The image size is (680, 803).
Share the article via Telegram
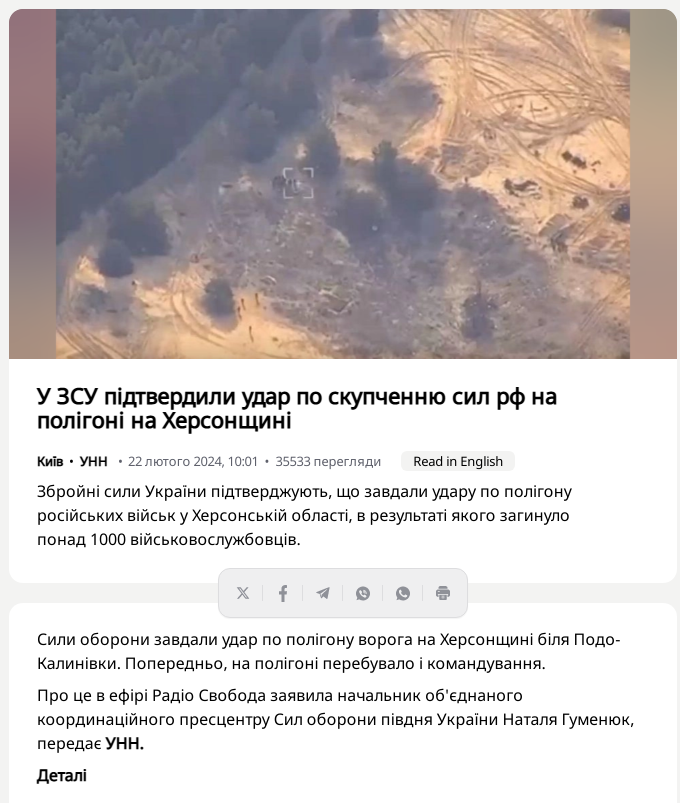coord(323,593)
